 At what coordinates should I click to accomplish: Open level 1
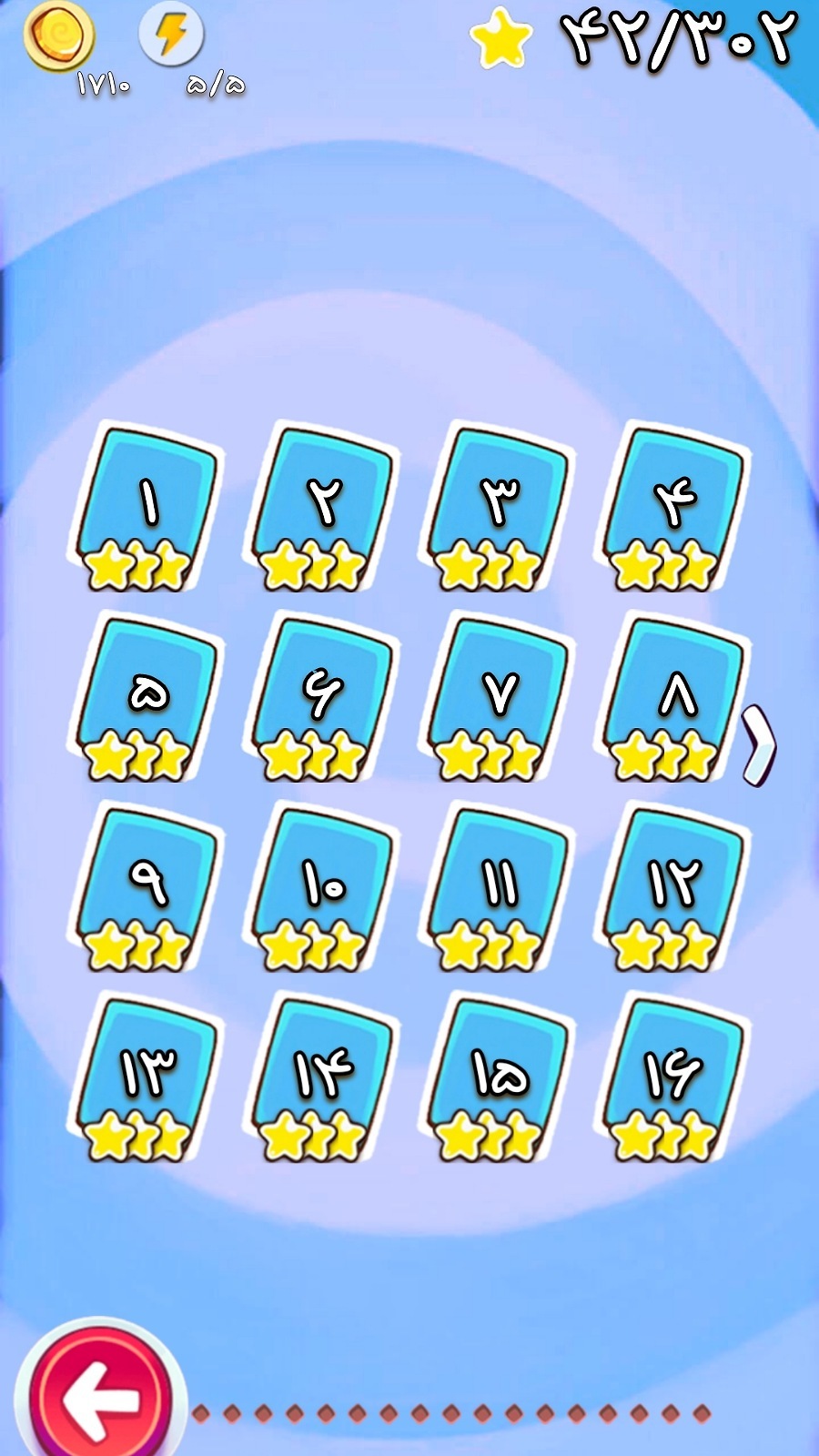(x=146, y=505)
